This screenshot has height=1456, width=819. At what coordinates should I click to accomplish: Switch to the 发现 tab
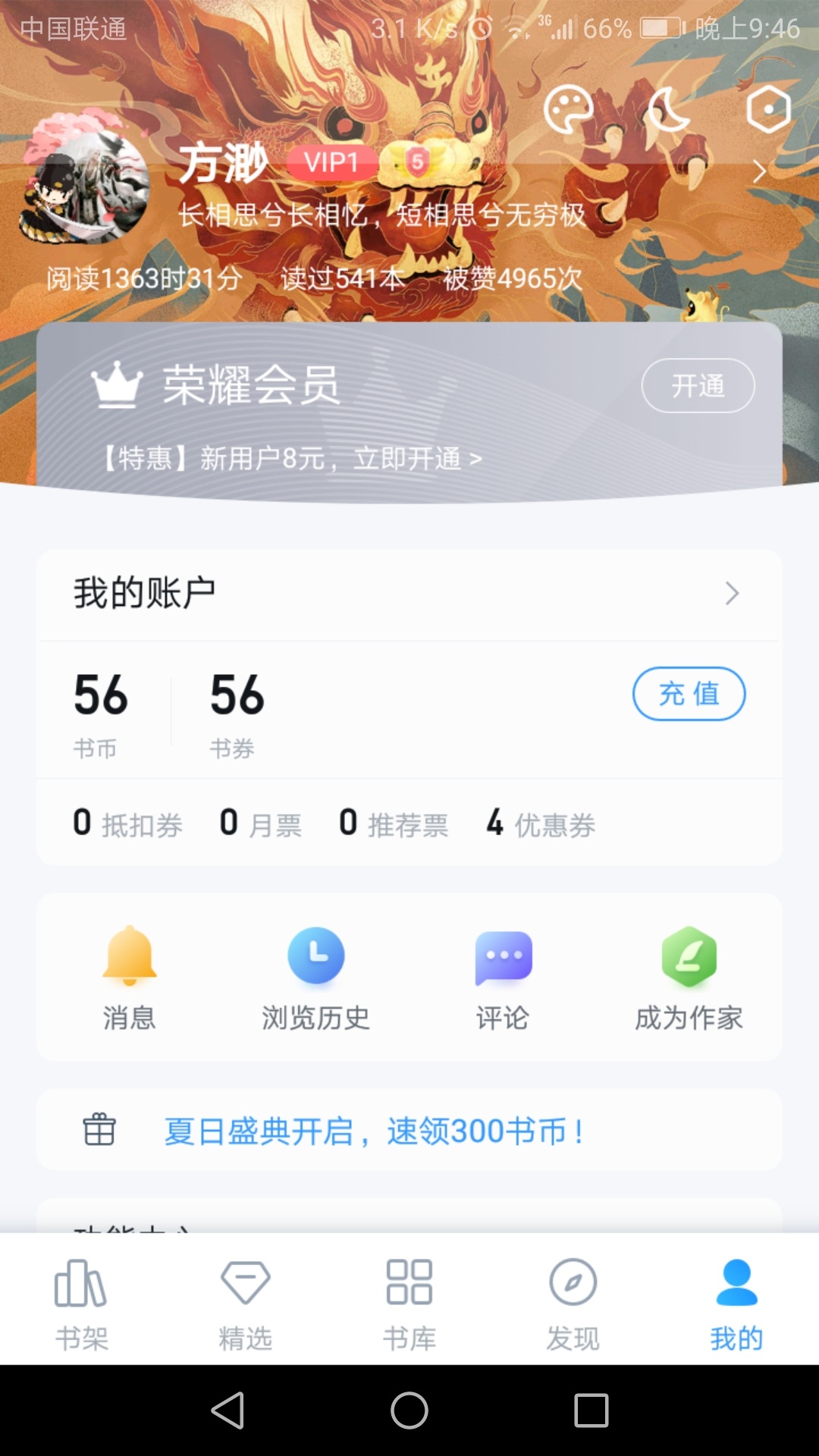pos(573,1304)
